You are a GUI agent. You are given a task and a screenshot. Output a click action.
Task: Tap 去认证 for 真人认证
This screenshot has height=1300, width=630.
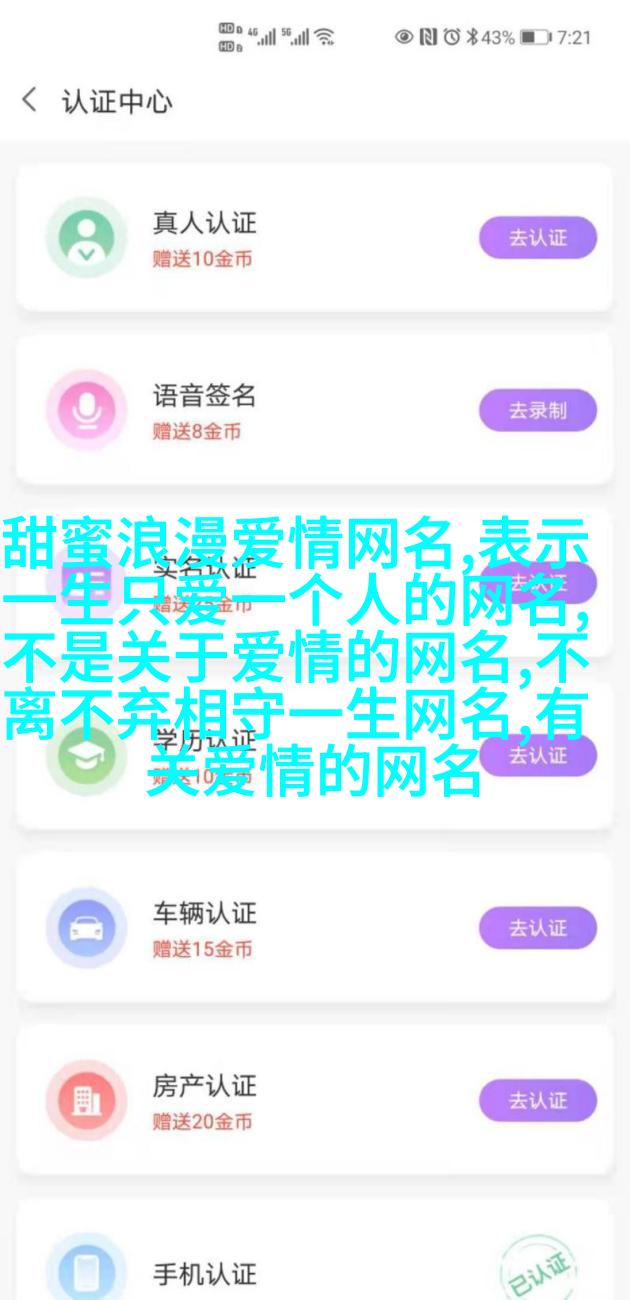coord(537,238)
